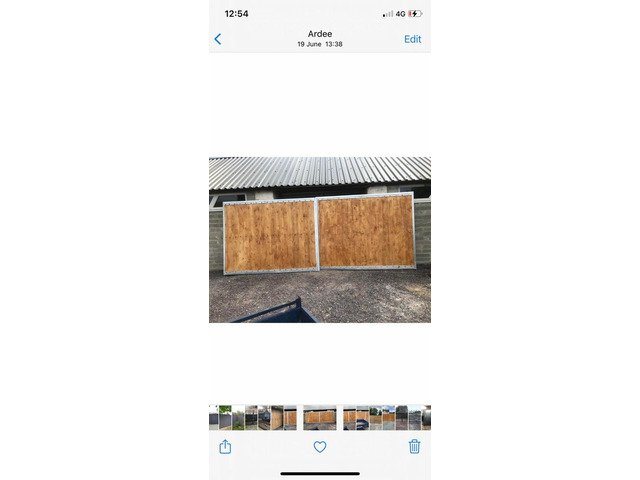Delete this photo using the trash icon
The width and height of the screenshot is (640, 480).
(x=414, y=446)
